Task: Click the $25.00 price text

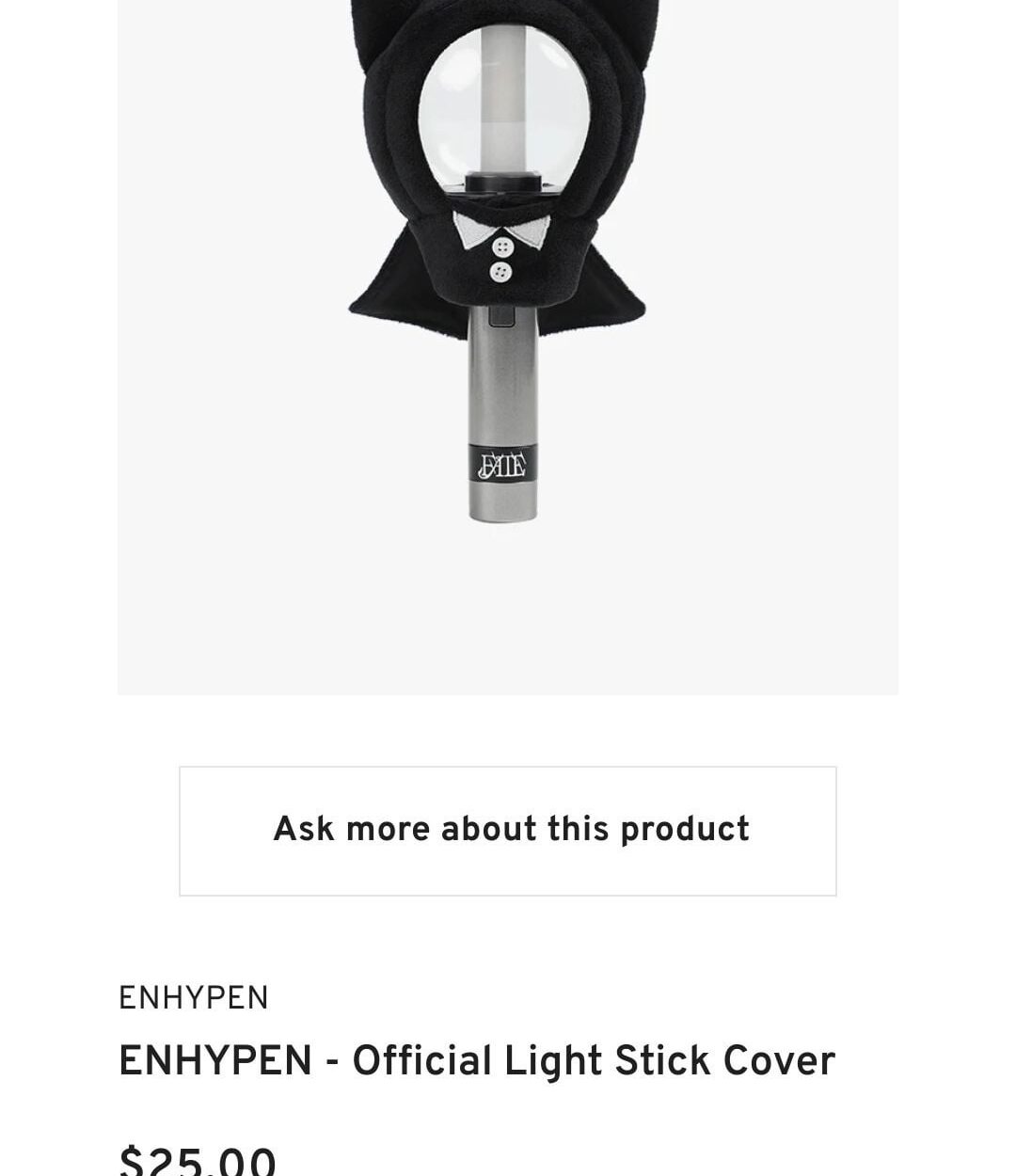Action: tap(198, 1157)
